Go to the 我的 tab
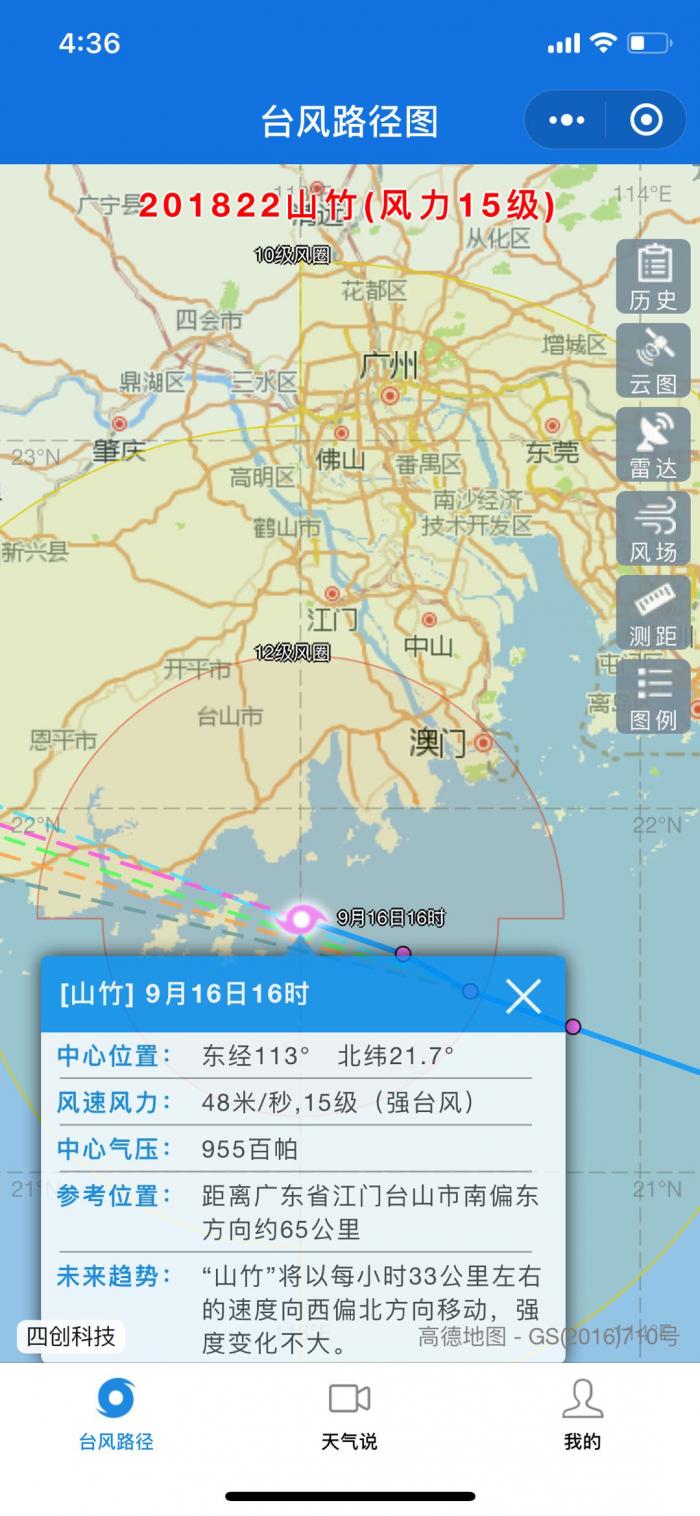This screenshot has height=1516, width=700. click(x=582, y=1414)
